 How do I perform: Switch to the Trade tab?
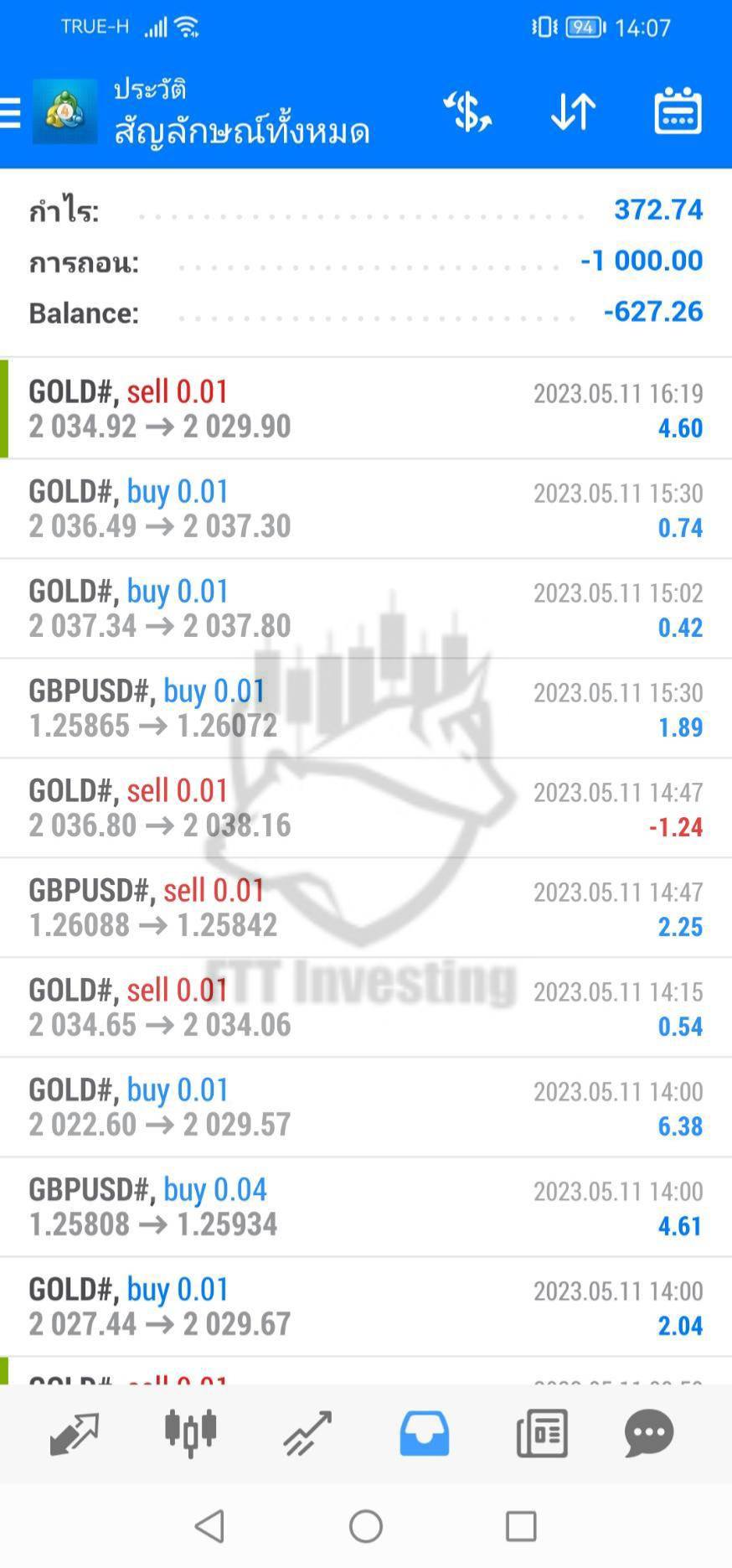(x=307, y=1434)
